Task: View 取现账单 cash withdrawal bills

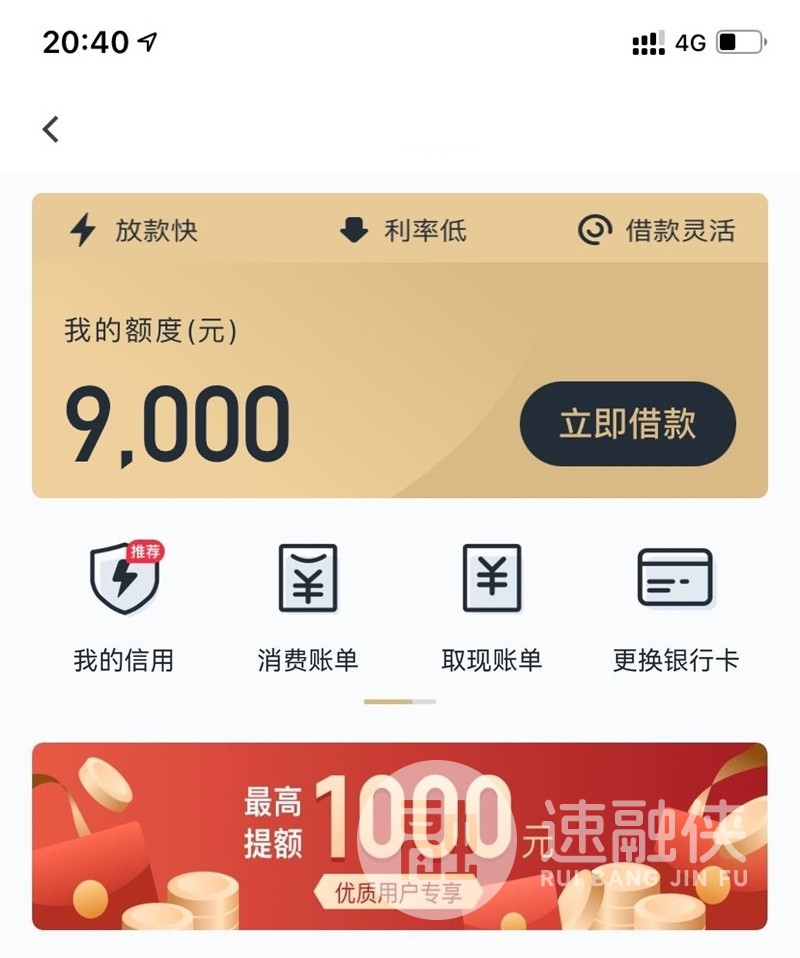Action: point(492,605)
